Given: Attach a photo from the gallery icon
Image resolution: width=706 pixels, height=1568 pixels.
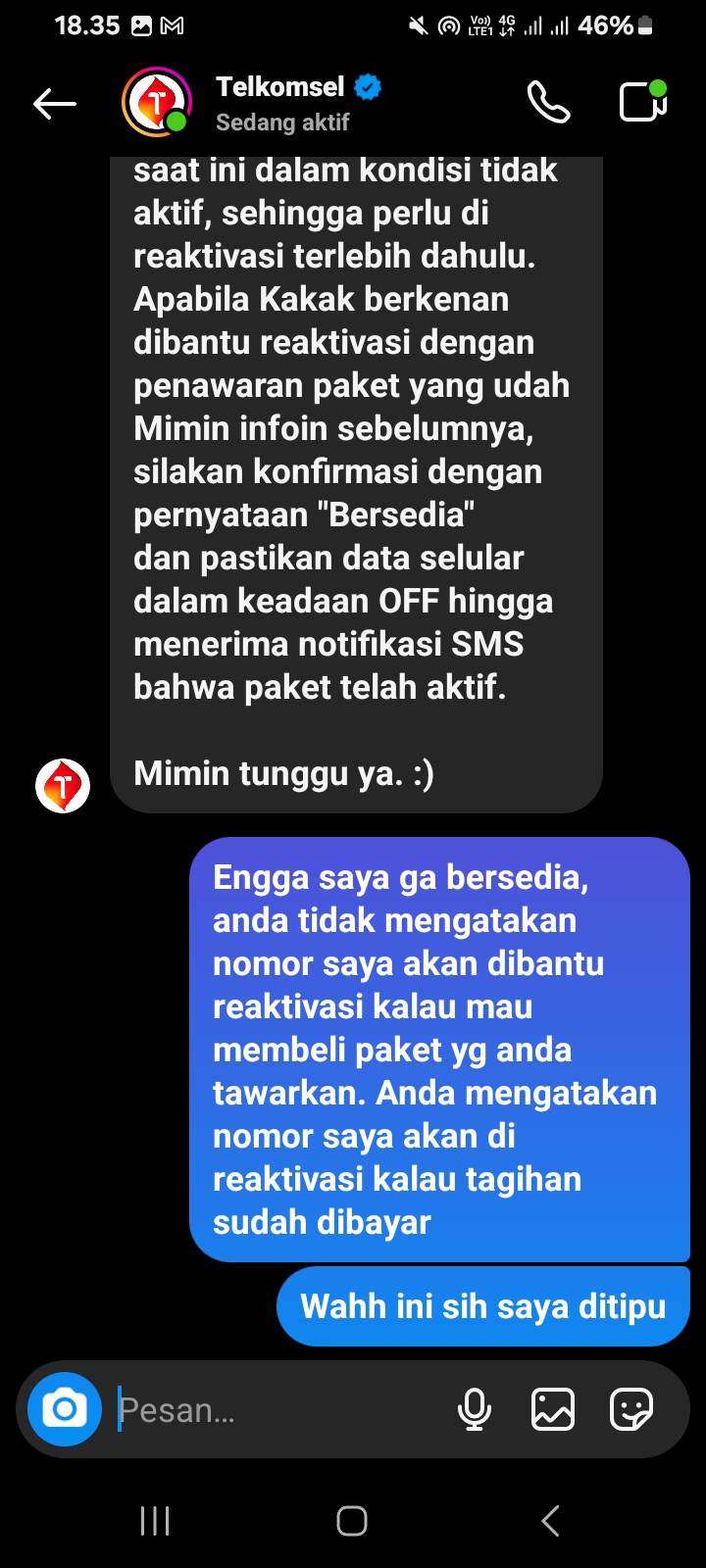Looking at the screenshot, I should (553, 1410).
